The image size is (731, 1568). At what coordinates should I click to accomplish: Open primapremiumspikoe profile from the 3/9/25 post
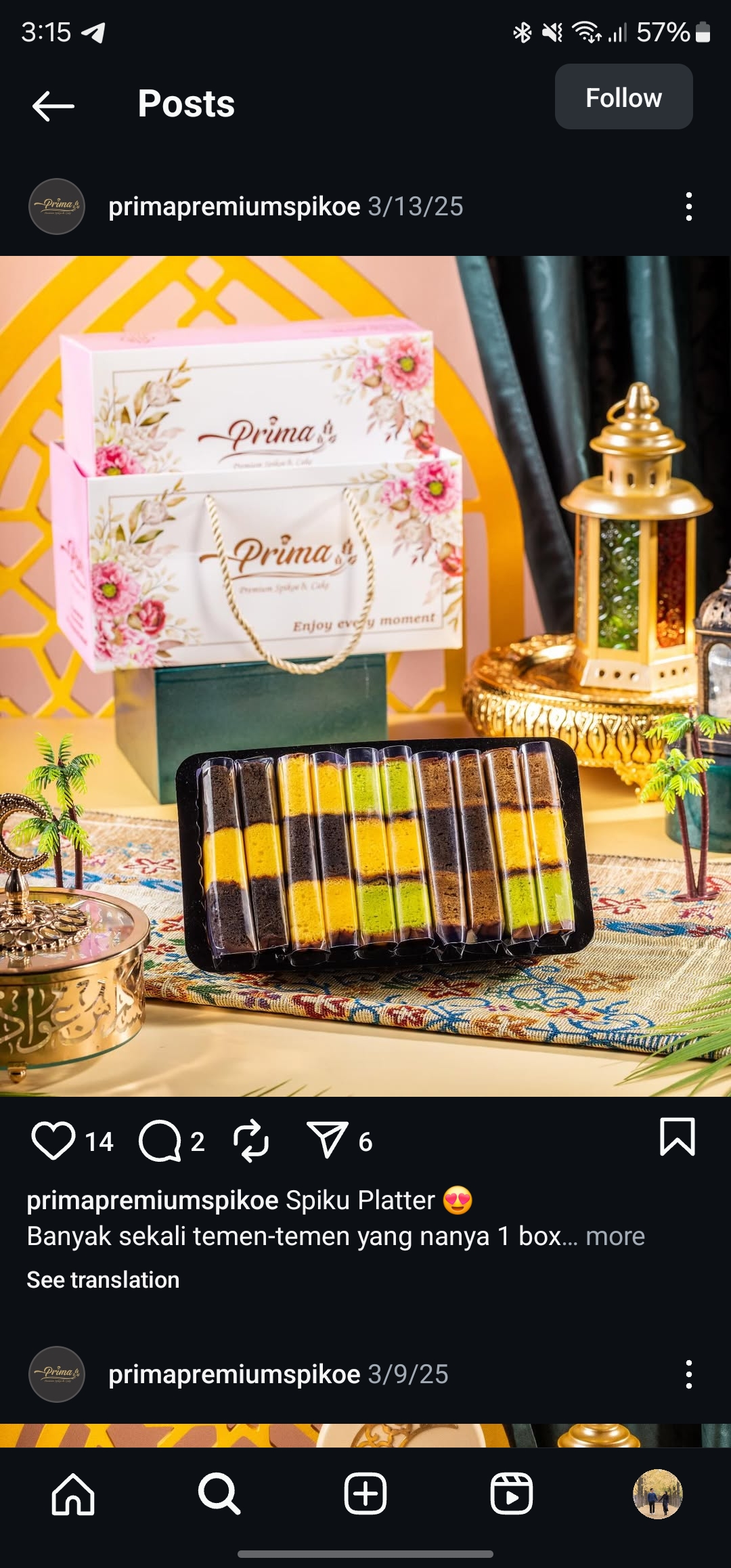(x=234, y=1374)
